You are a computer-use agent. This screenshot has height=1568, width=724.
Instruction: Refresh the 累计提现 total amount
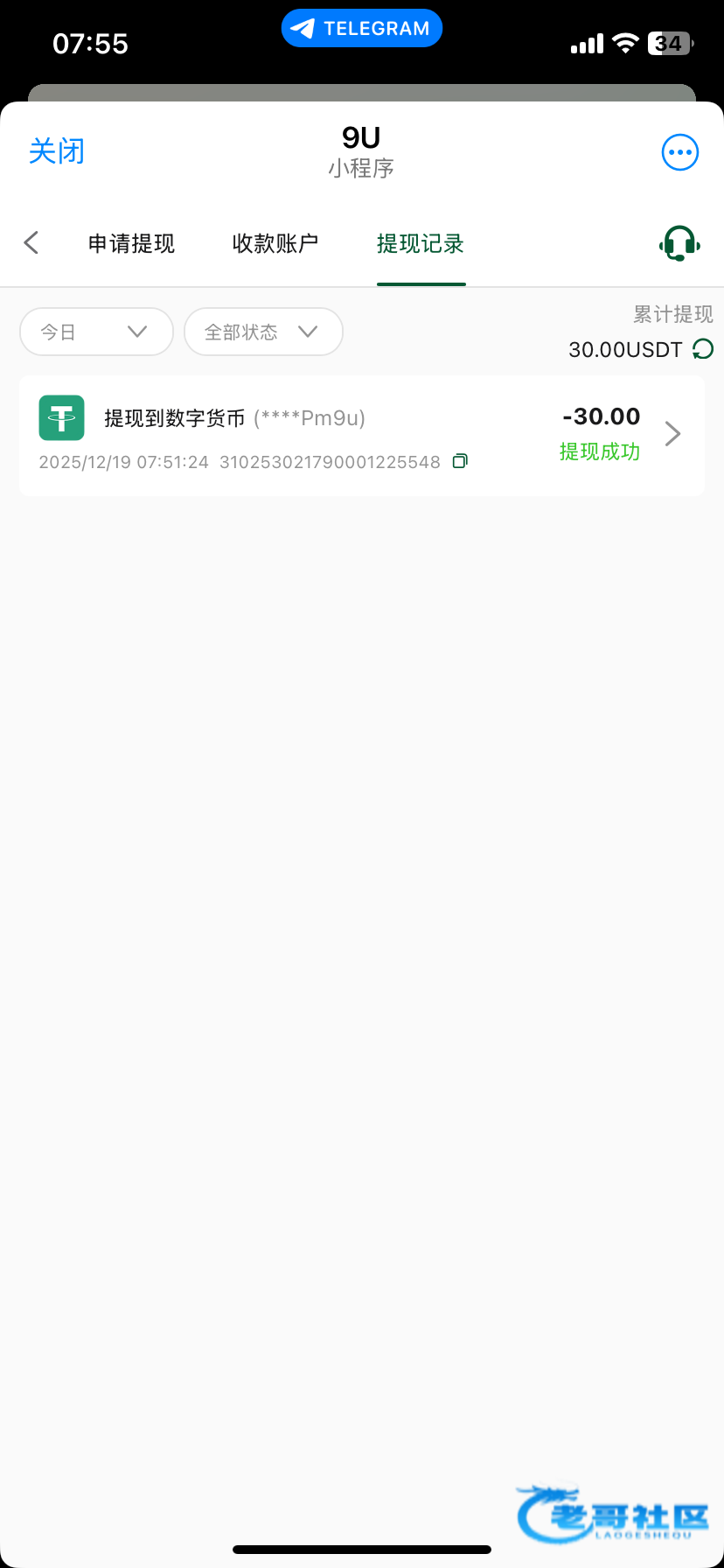[703, 349]
